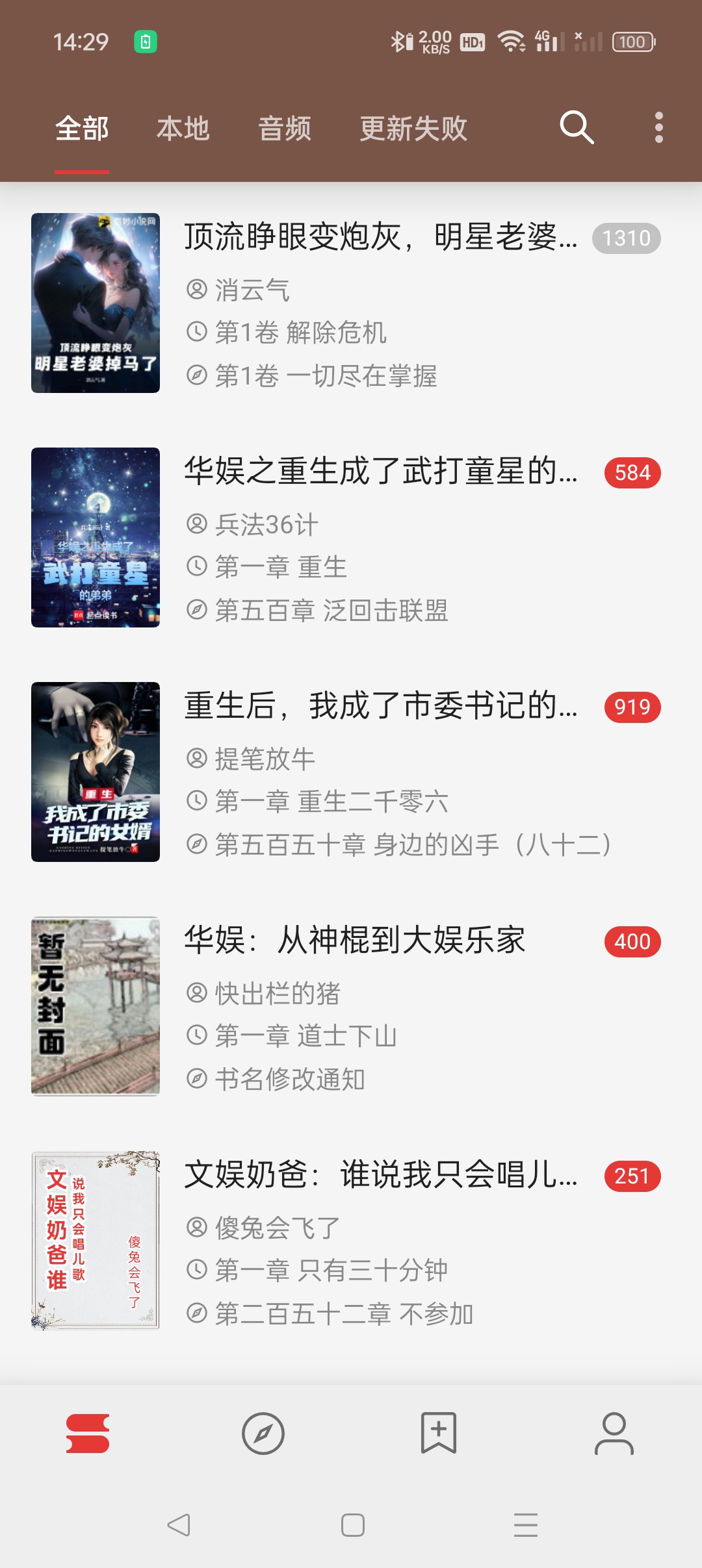Tap the cover of 华娱：从神棍到大娱乐家
Viewport: 702px width, 1568px height.
(96, 1006)
